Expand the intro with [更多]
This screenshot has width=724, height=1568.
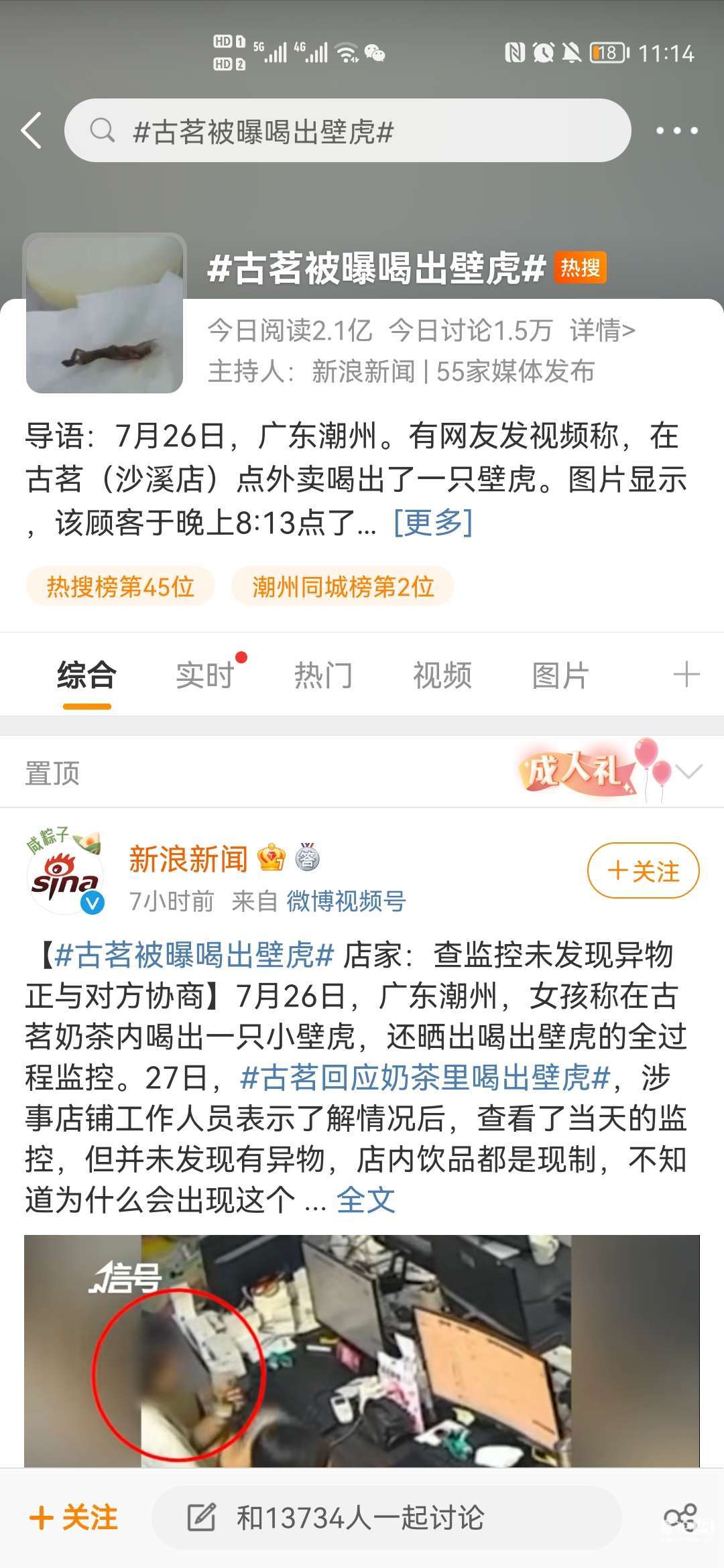coord(433,523)
